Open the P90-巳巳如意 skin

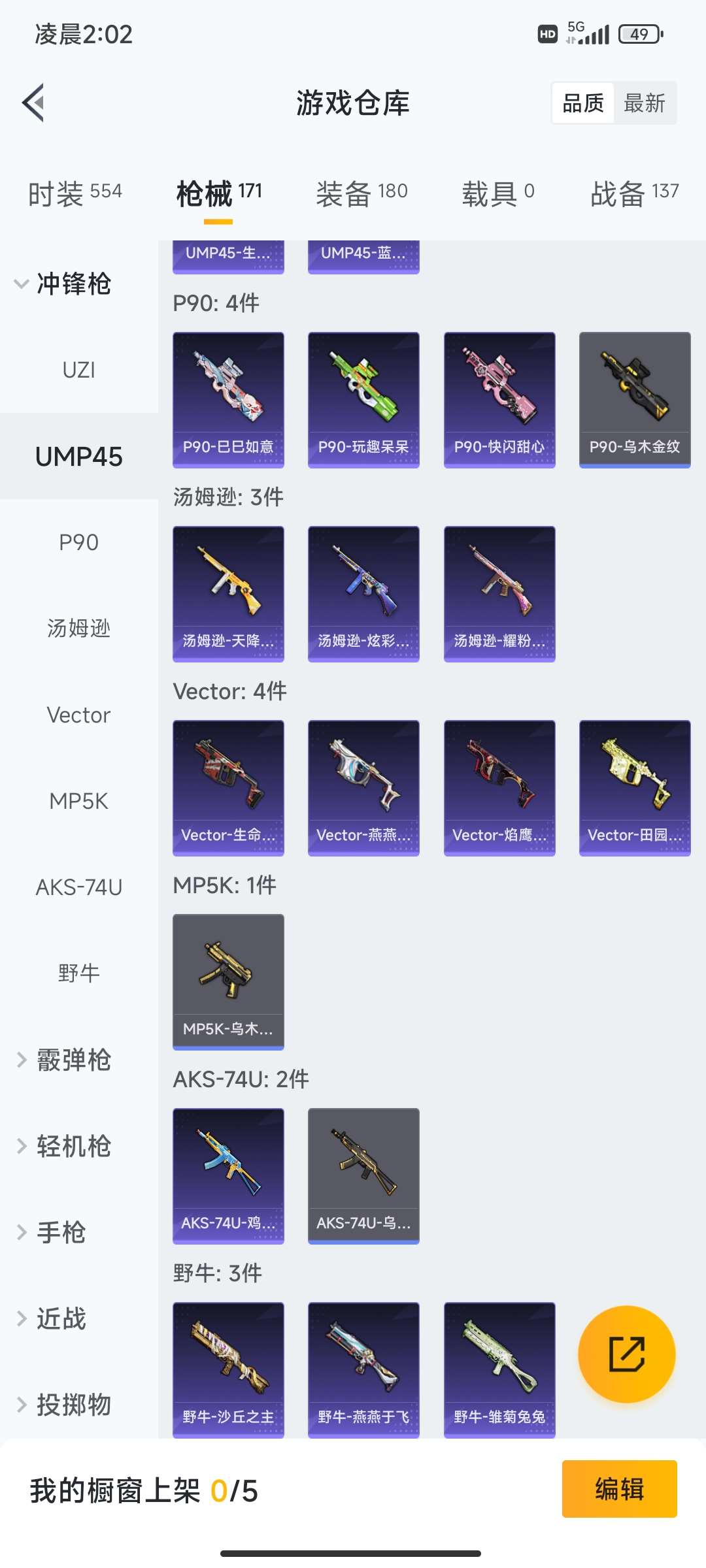pyautogui.click(x=228, y=399)
